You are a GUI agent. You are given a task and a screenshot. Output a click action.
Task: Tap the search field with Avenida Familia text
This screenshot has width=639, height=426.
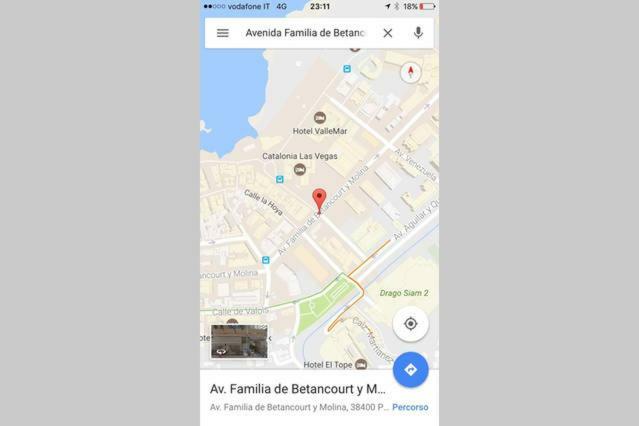[305, 33]
